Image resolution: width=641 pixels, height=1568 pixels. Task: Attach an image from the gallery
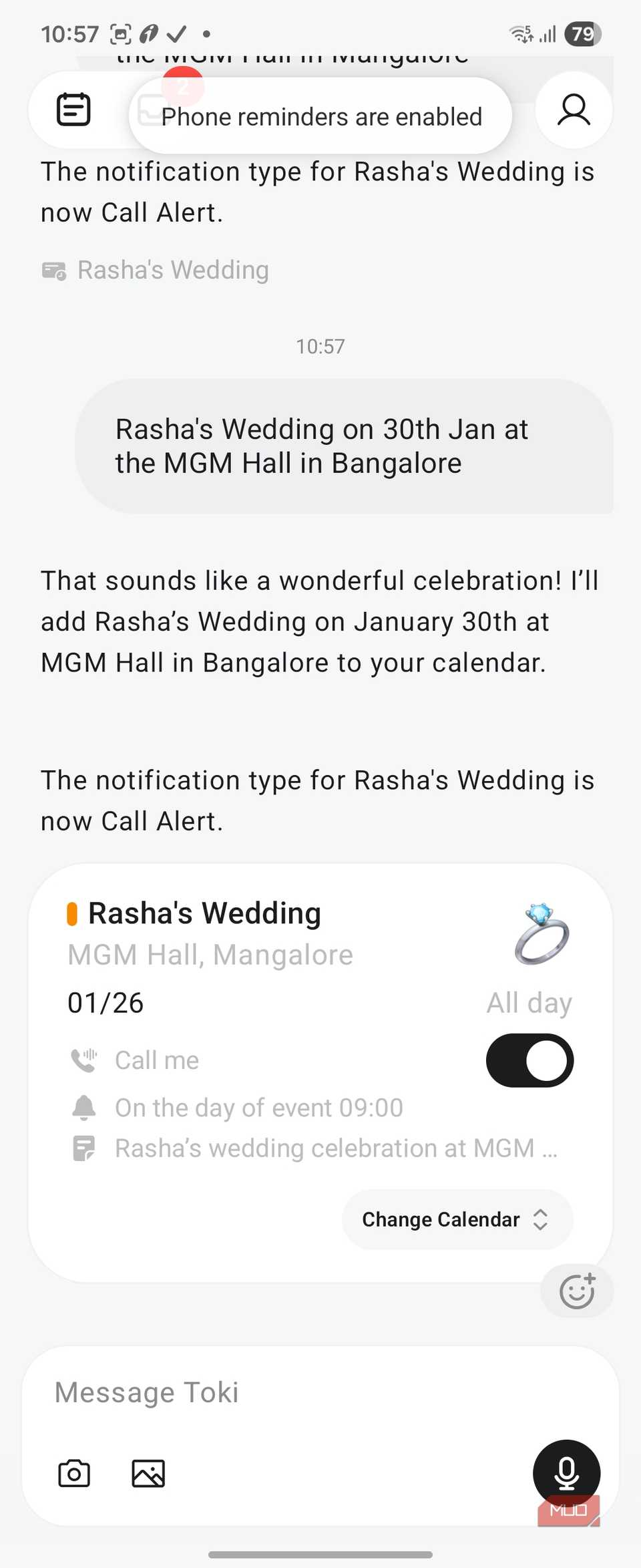tap(148, 1473)
